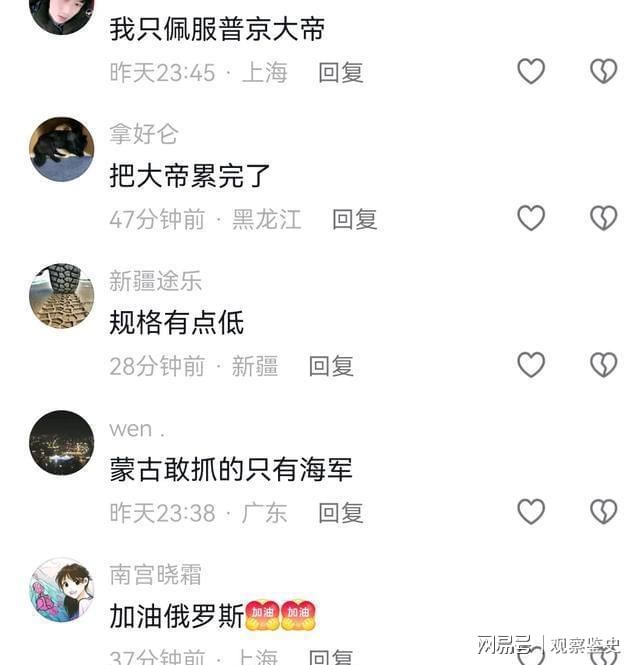Like the comment 我只佩服普京大帝
Image resolution: width=640 pixels, height=665 pixels.
pyautogui.click(x=531, y=71)
